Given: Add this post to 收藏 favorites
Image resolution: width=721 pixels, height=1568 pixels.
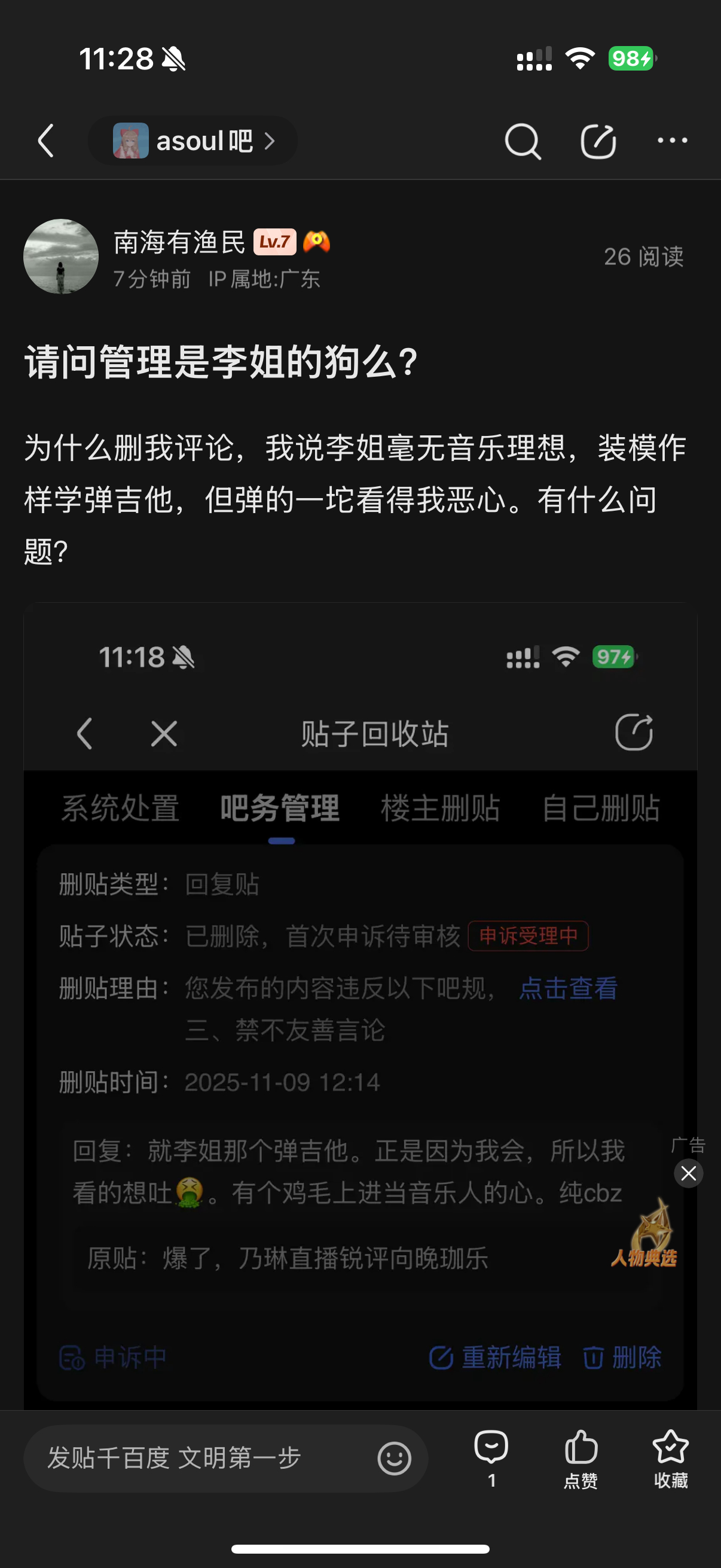Looking at the screenshot, I should [x=670, y=1457].
